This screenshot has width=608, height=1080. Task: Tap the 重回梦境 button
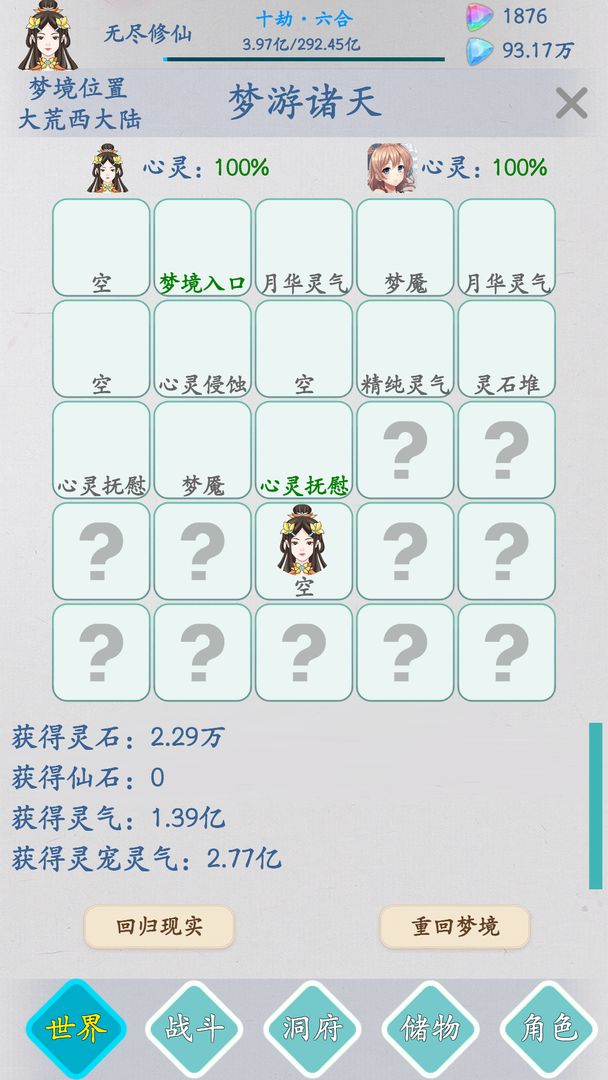[454, 926]
